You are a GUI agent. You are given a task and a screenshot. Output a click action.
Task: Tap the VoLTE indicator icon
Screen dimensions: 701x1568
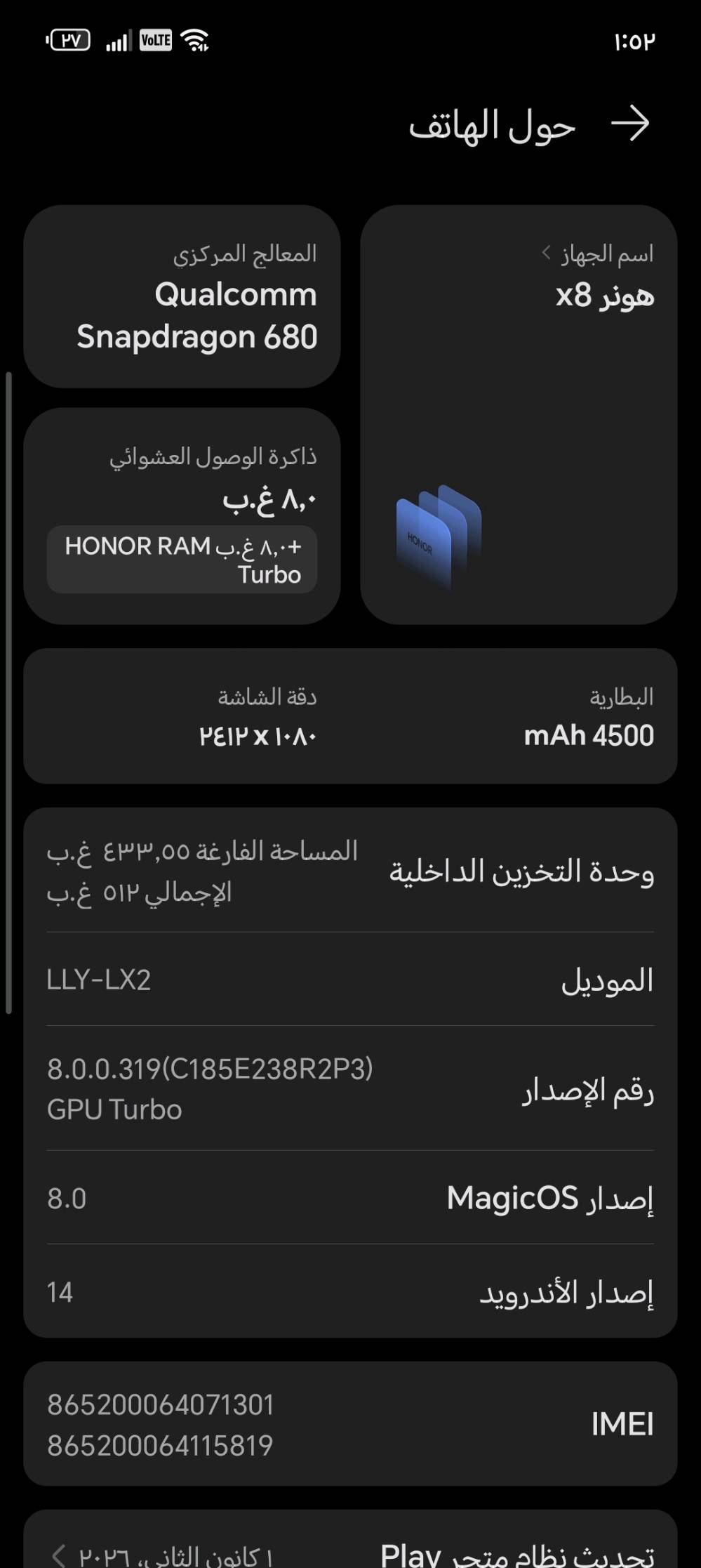(x=154, y=41)
